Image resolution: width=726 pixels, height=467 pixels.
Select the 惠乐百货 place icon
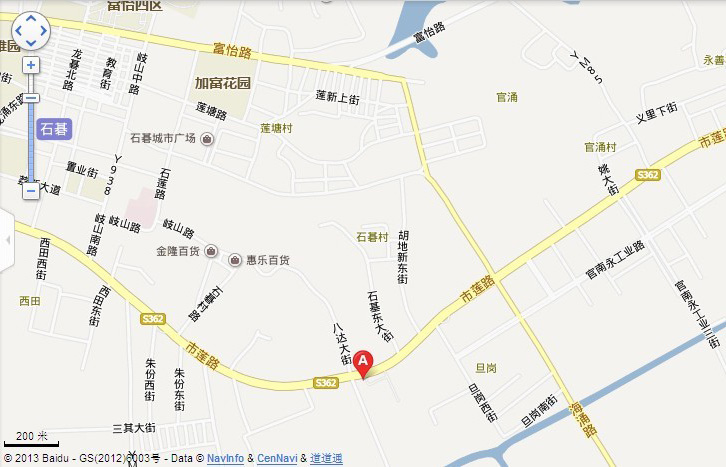click(x=236, y=260)
